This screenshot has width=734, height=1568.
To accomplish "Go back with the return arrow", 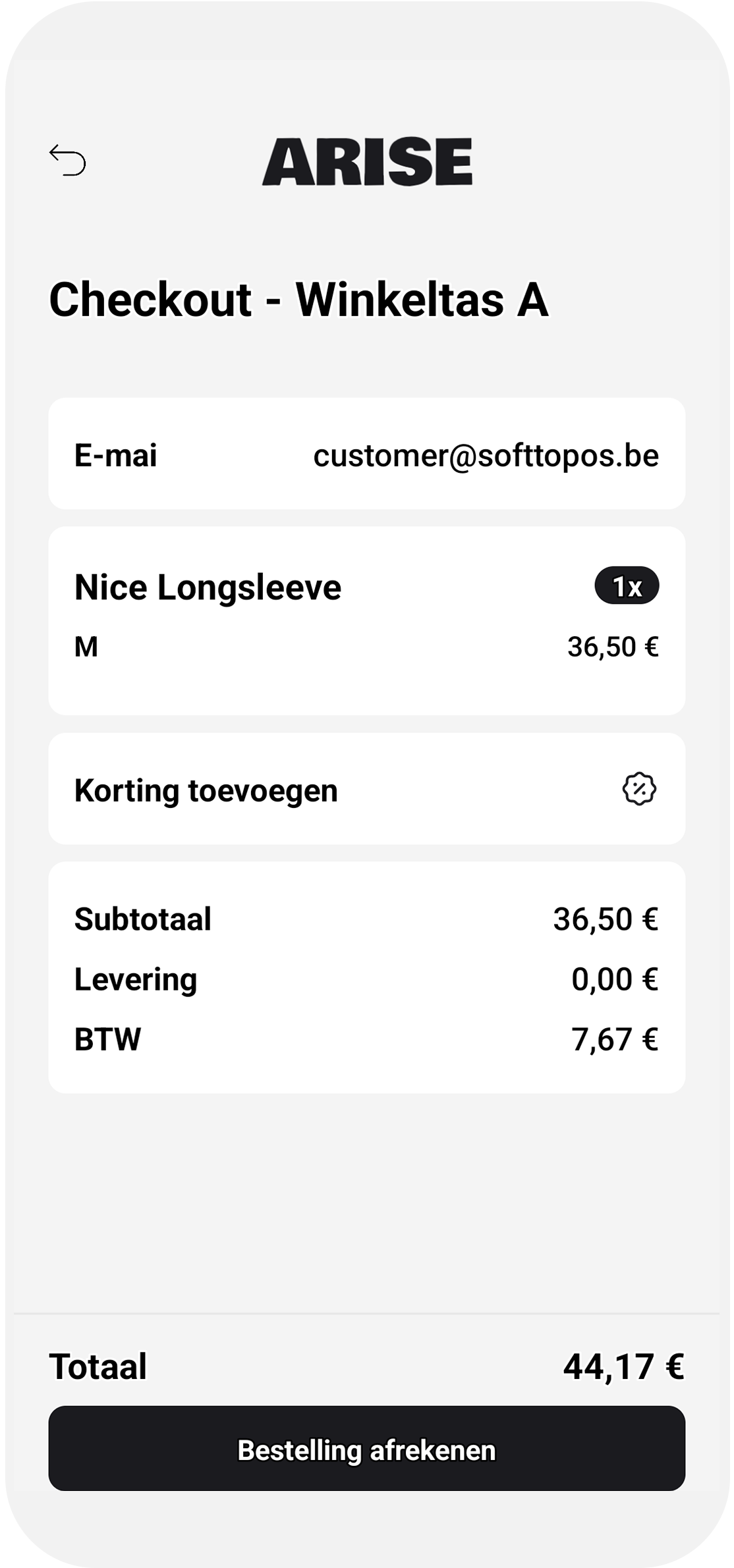I will pos(67,160).
